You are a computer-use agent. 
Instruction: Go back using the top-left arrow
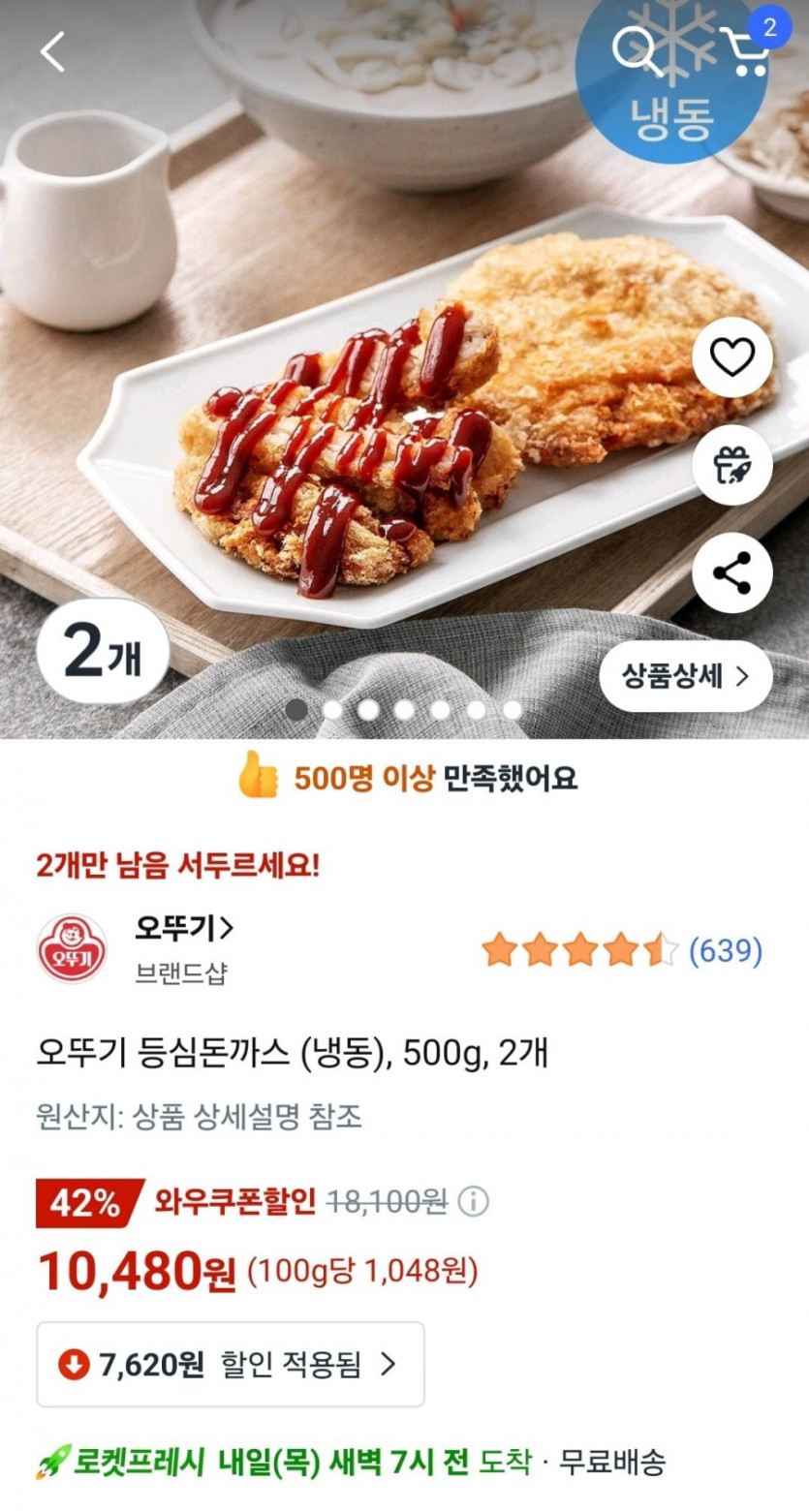(x=52, y=51)
